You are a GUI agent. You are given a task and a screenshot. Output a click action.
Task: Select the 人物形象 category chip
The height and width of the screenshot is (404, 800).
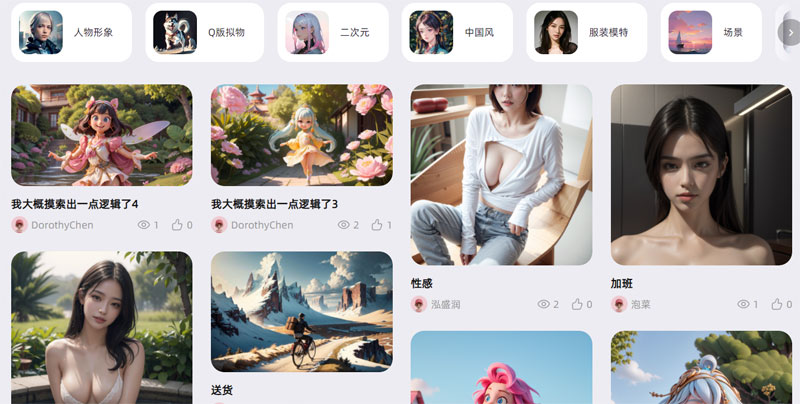click(x=71, y=32)
